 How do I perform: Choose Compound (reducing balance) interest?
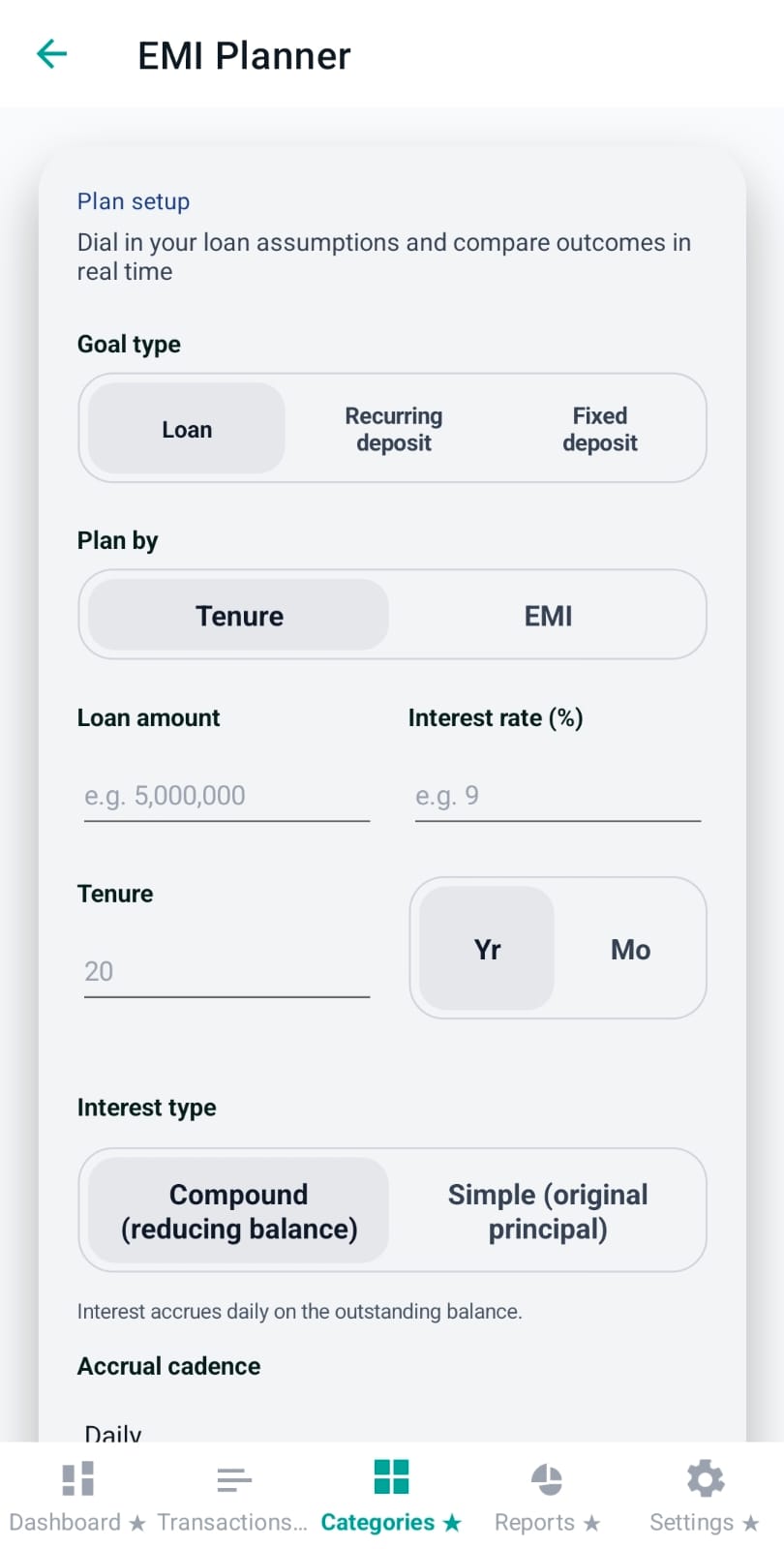coord(238,1210)
